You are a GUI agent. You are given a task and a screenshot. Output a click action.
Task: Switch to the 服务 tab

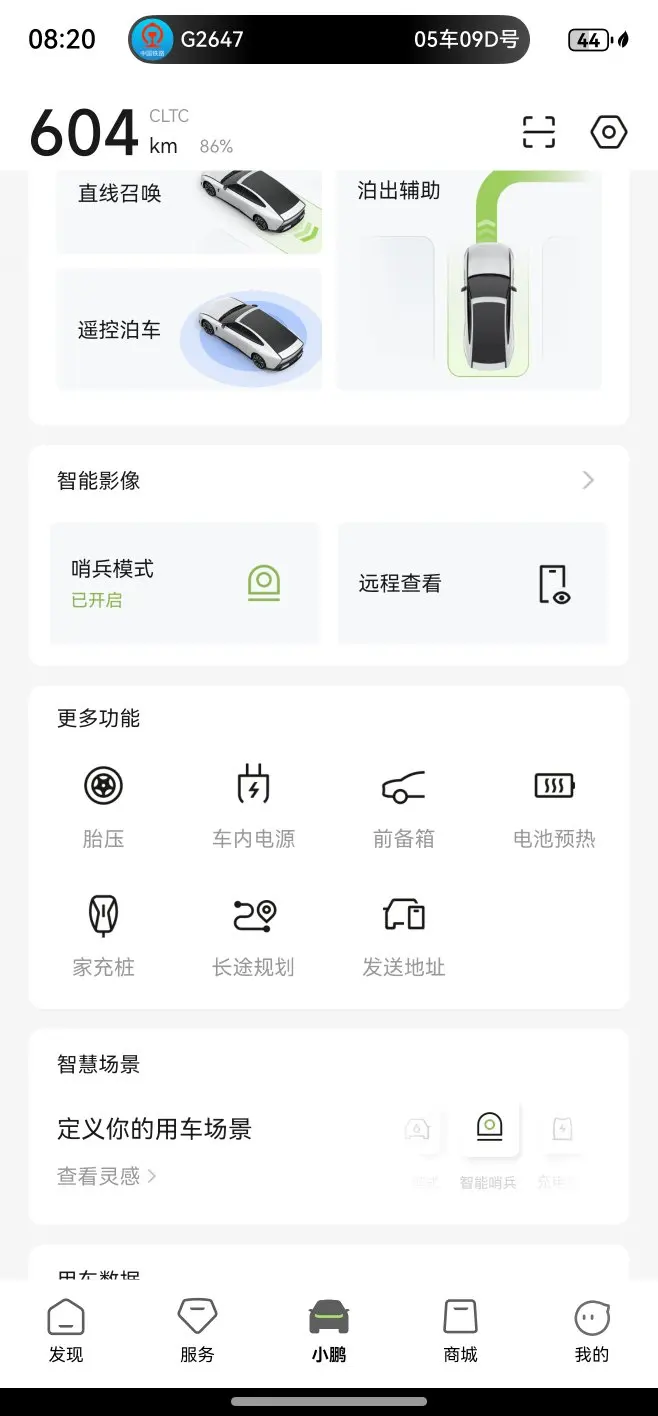197,1332
